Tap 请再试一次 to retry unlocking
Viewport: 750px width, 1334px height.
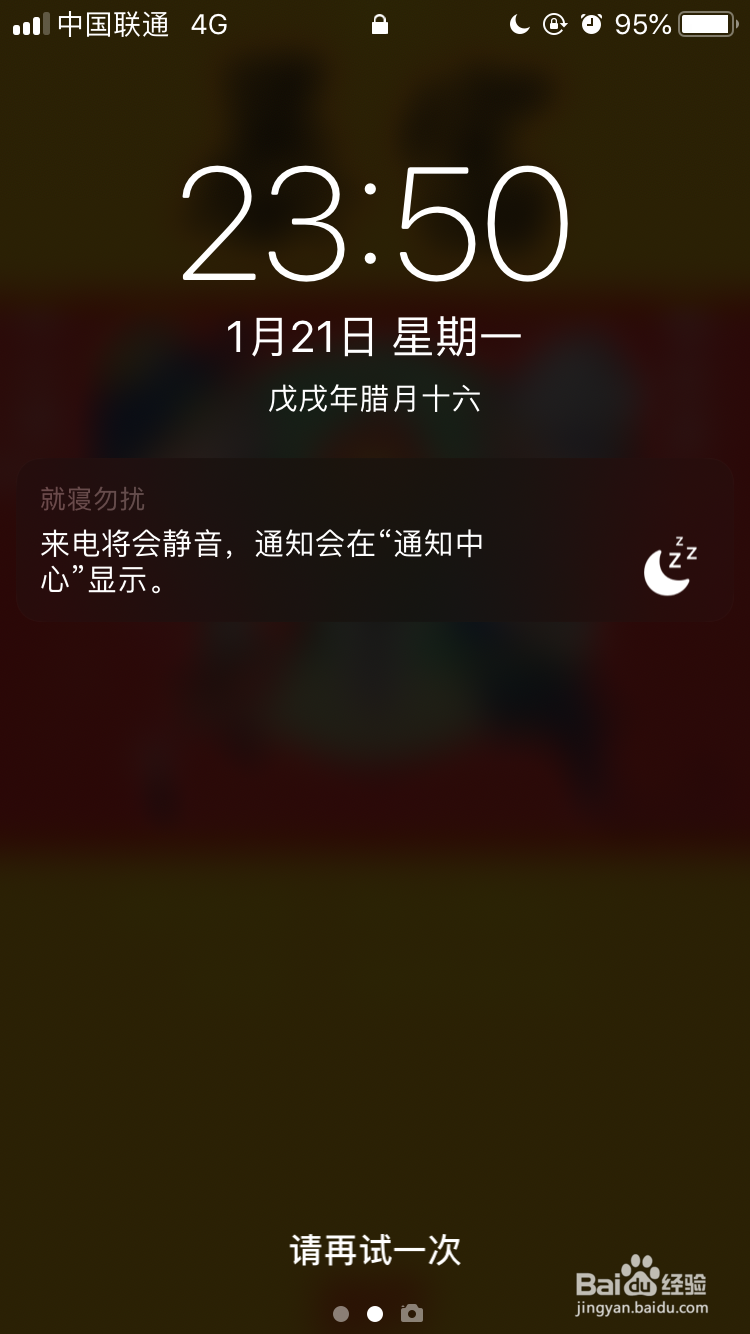click(x=375, y=1250)
